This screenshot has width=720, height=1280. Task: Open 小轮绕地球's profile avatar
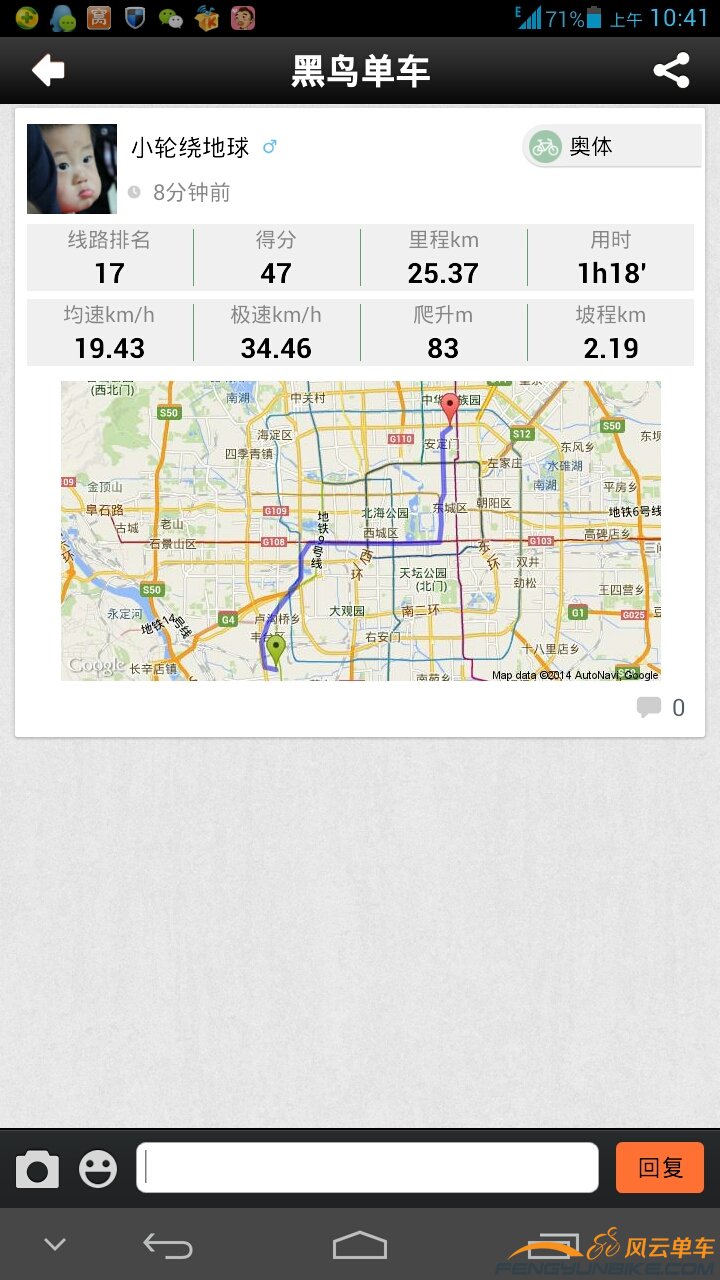(72, 169)
